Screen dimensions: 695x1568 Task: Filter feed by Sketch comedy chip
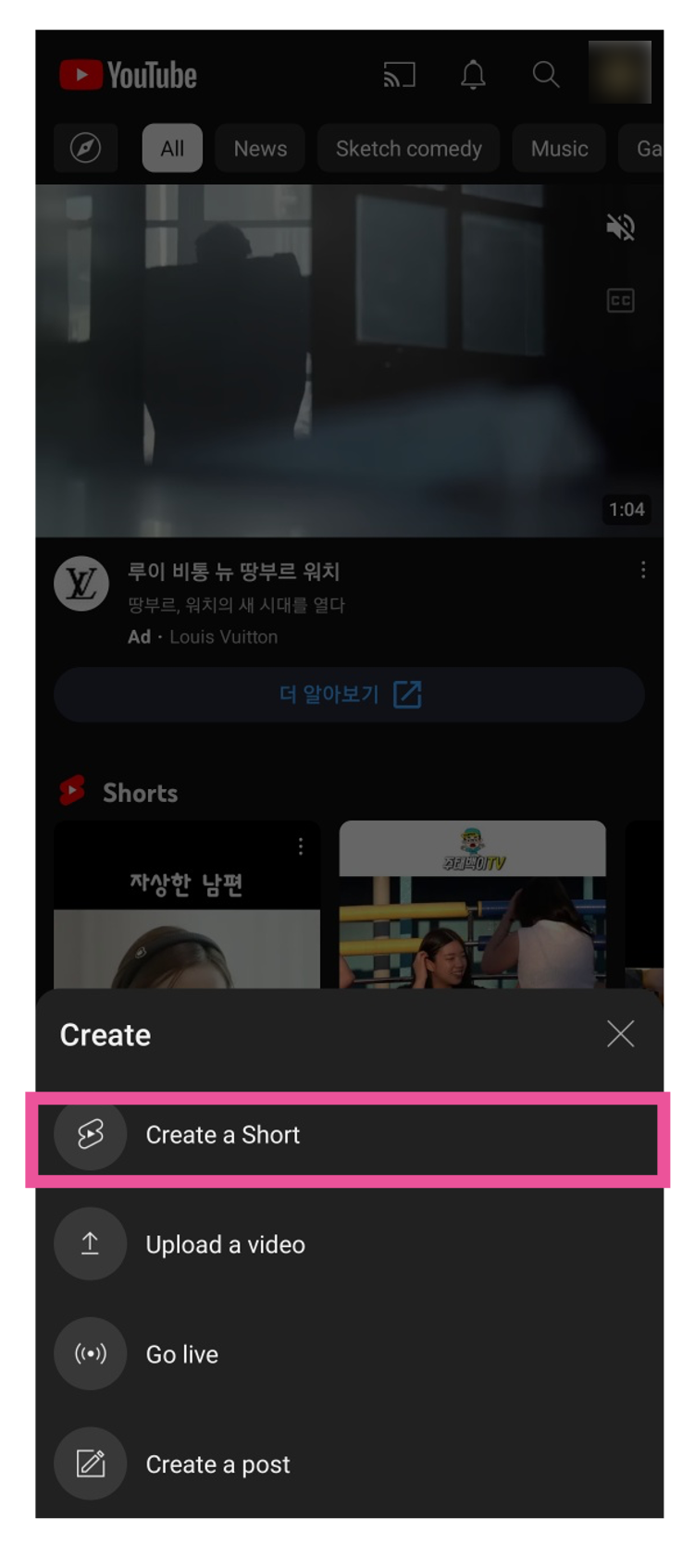click(408, 148)
